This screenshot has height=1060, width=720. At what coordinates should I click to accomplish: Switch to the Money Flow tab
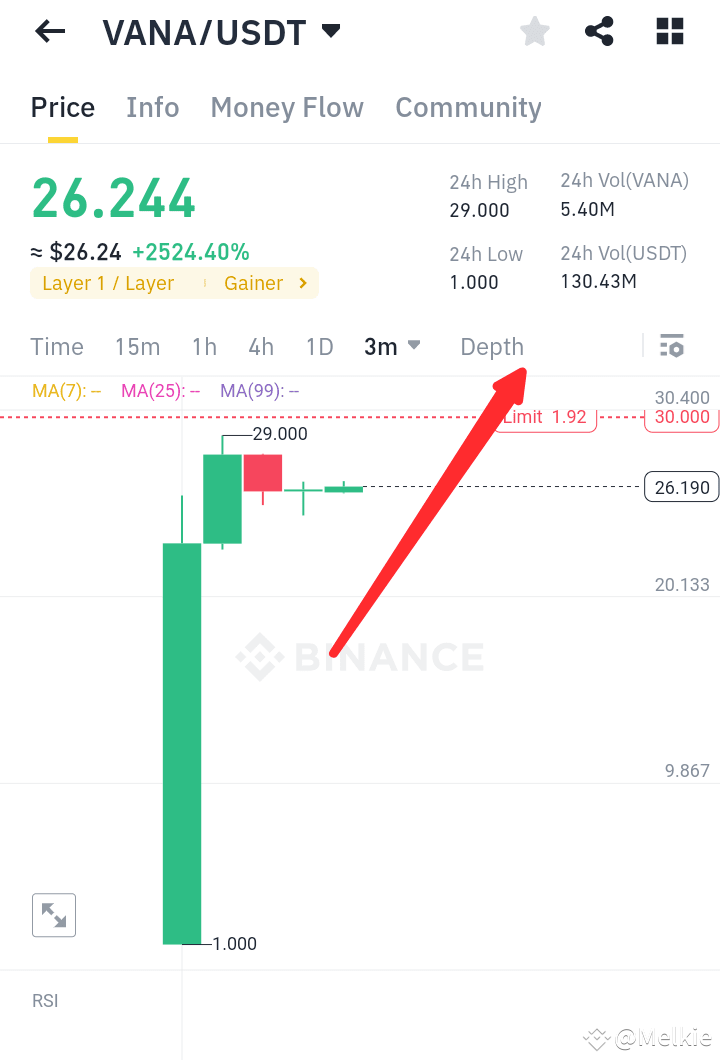click(286, 107)
